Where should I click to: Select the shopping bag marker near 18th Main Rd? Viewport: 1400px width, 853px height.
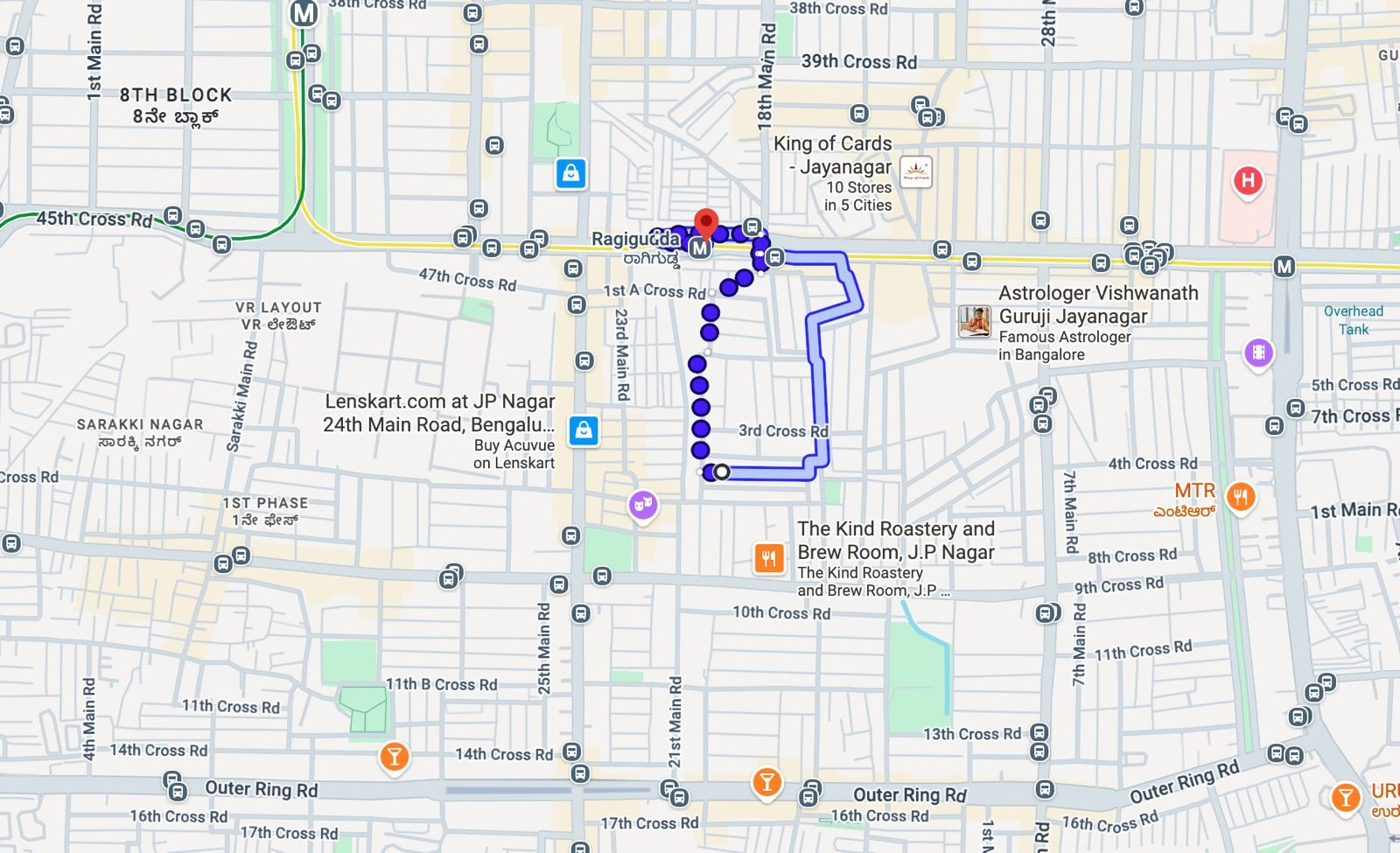tap(570, 173)
